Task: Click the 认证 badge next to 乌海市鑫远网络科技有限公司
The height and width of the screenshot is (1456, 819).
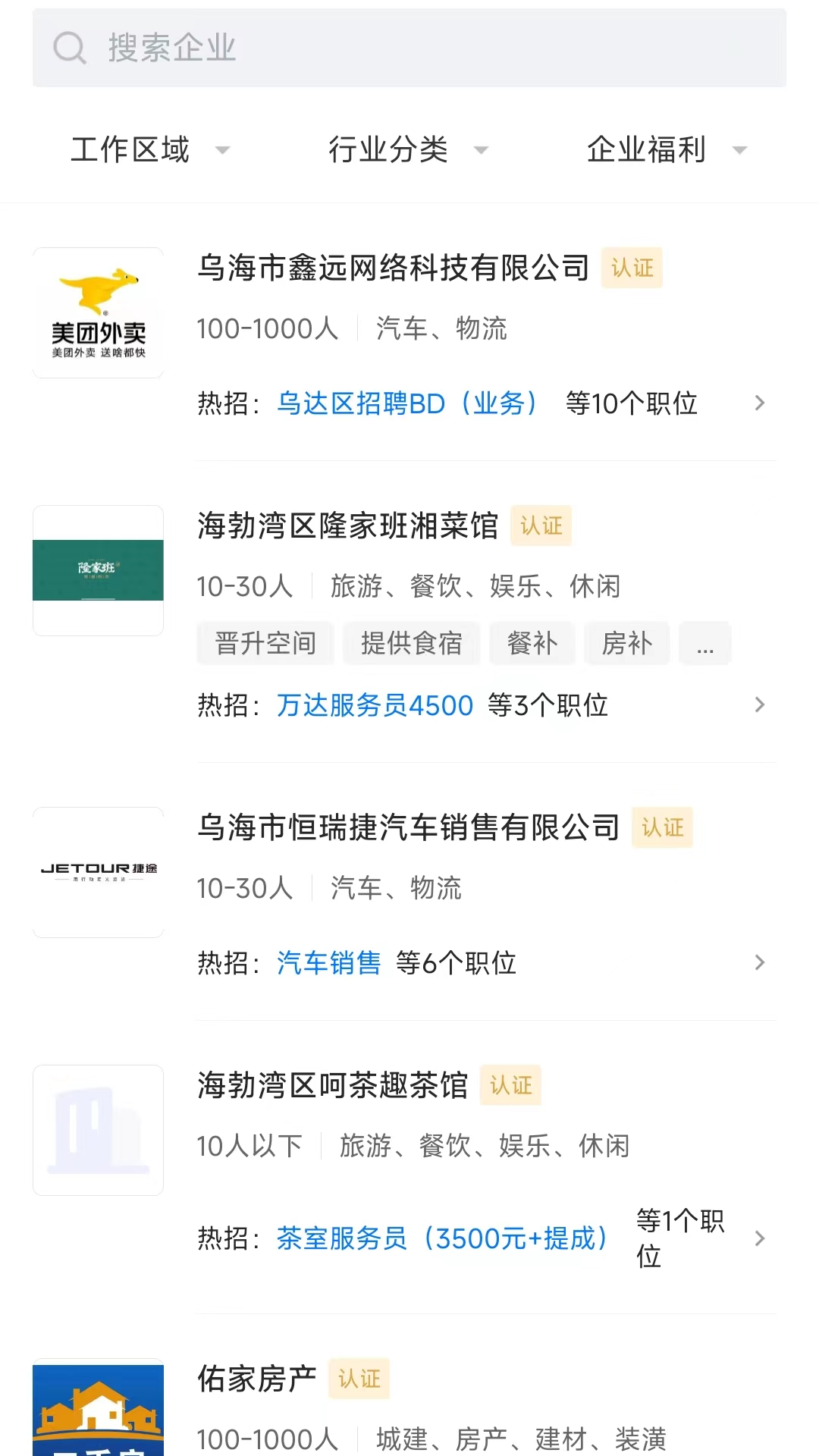Action: [633, 268]
